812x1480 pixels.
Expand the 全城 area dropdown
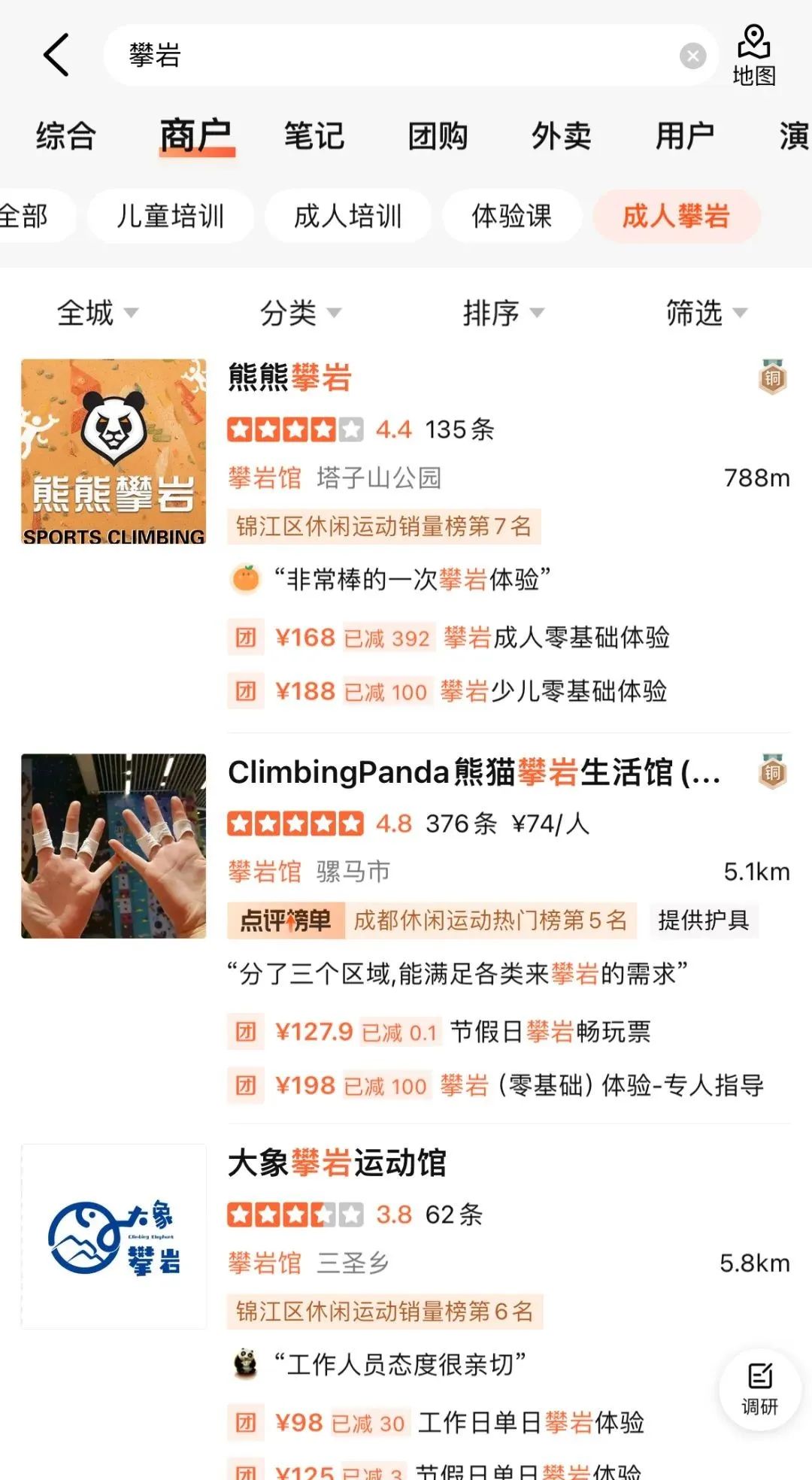coord(98,313)
